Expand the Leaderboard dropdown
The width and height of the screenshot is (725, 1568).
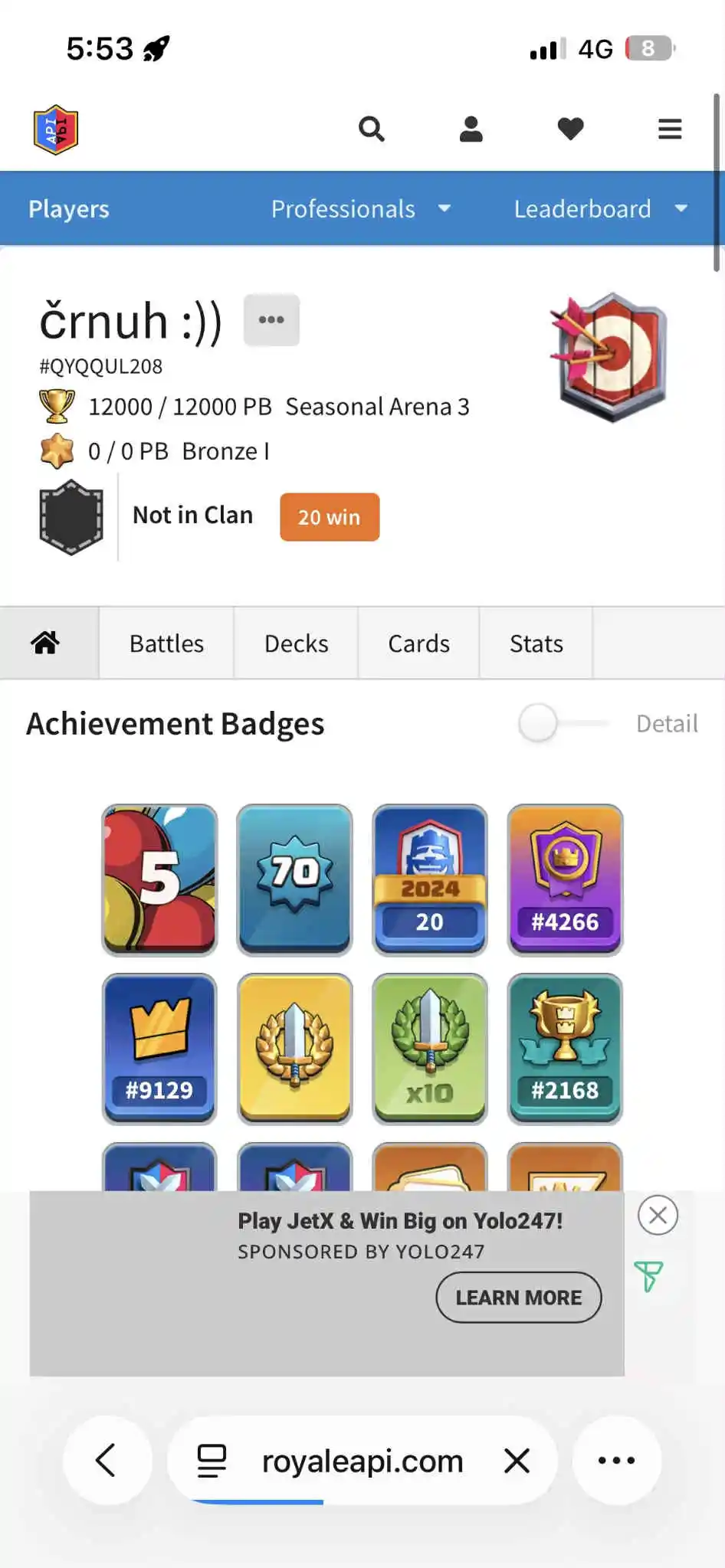(x=600, y=209)
